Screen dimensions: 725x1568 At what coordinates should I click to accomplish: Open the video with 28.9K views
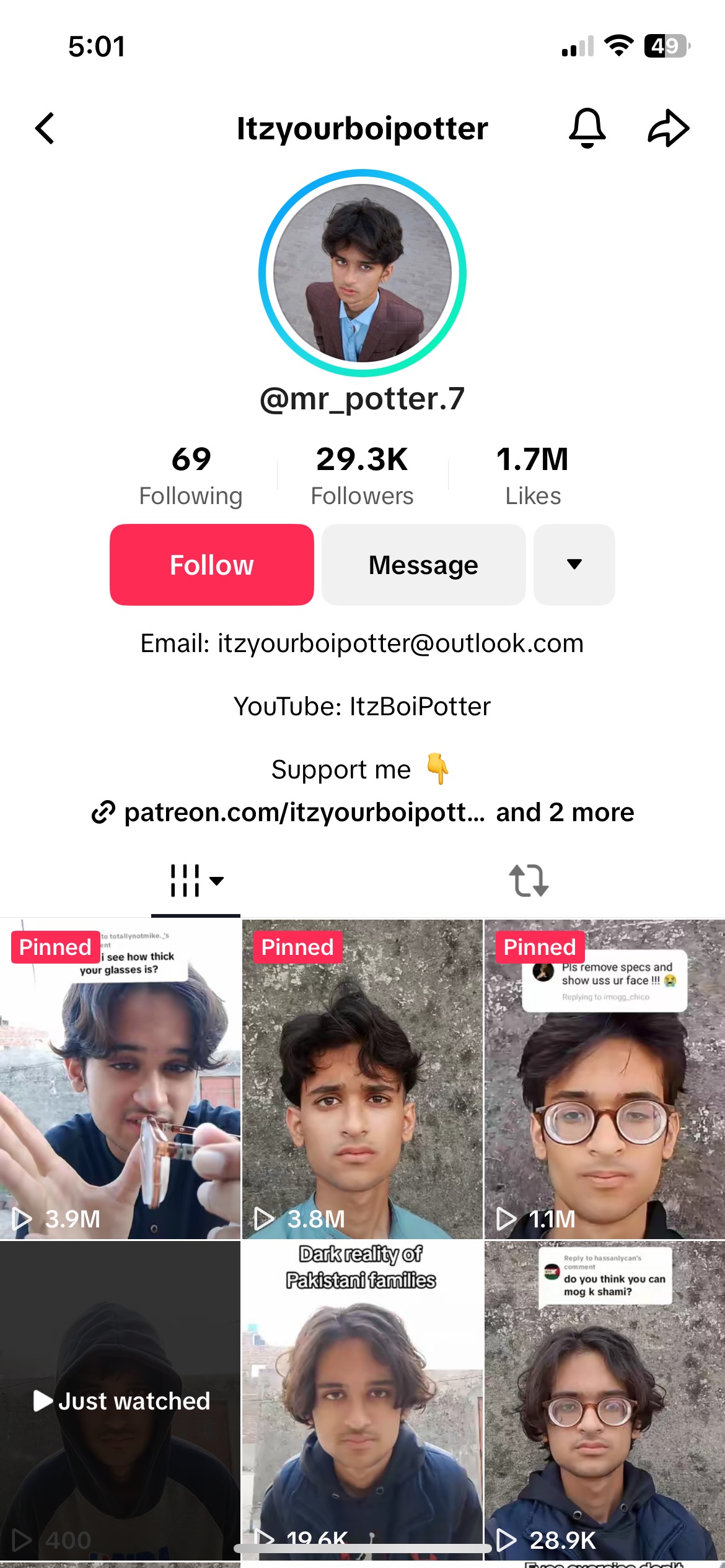coord(605,1401)
